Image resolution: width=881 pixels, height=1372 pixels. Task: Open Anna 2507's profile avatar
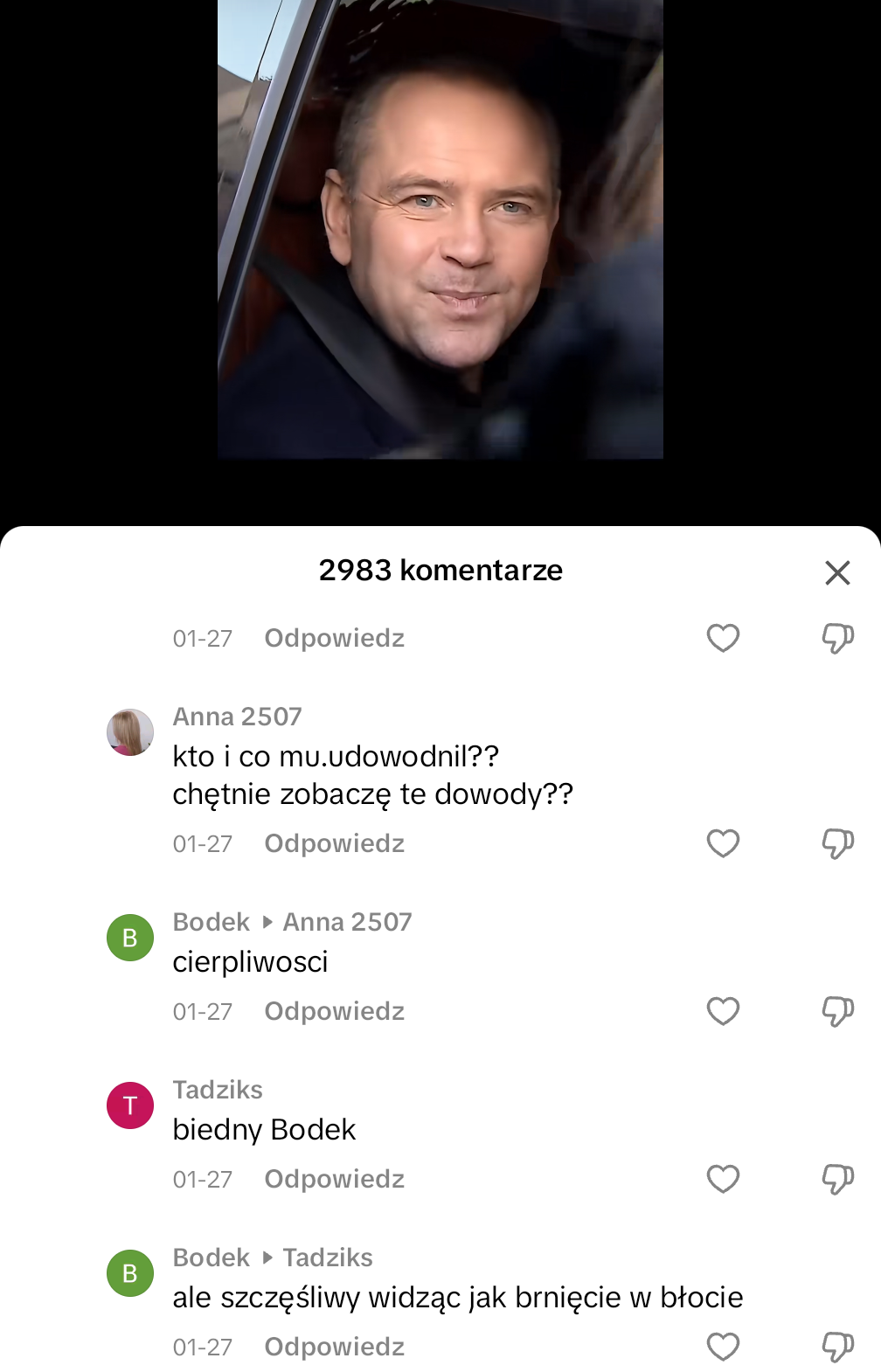coord(130,732)
